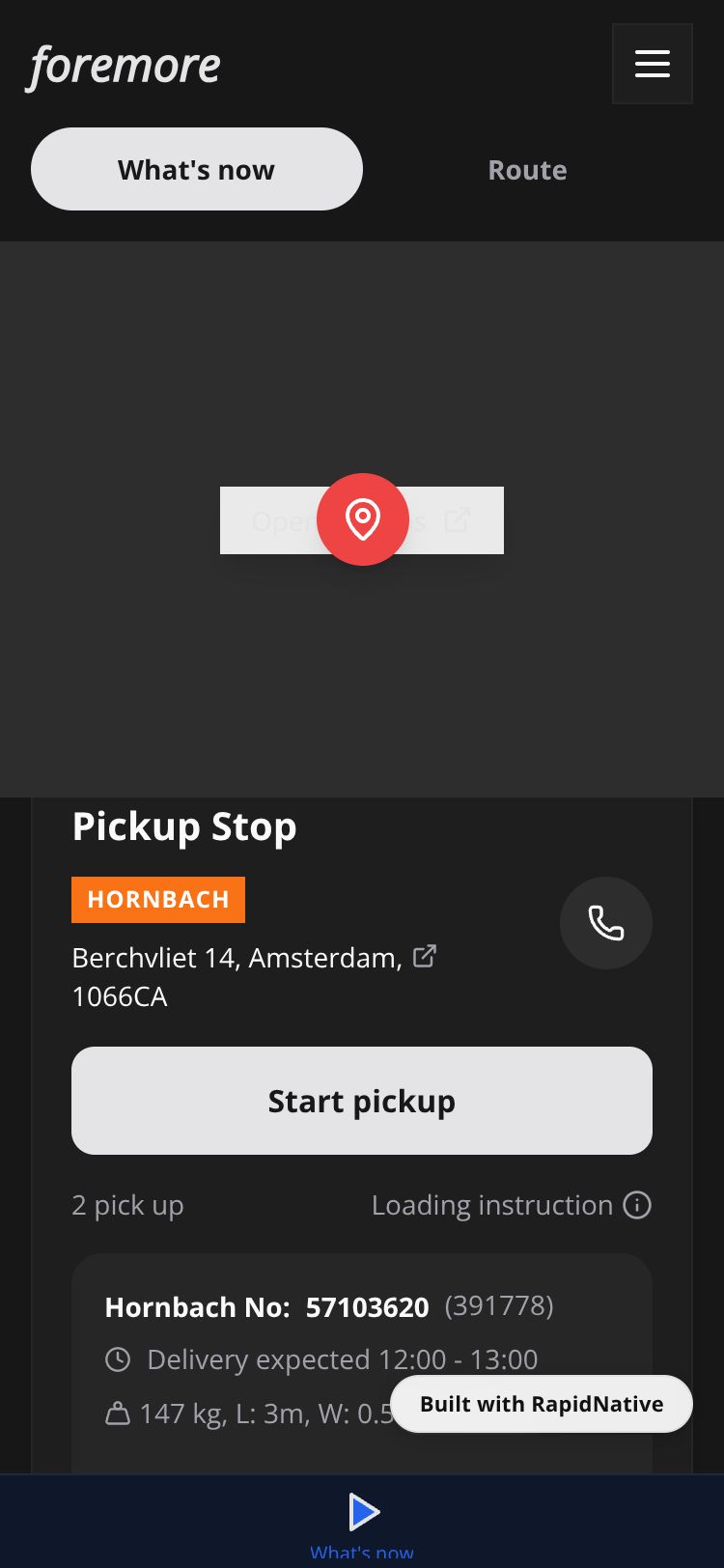The height and width of the screenshot is (1568, 724).
Task: Open the Berchvliet 14 address externally
Action: click(425, 957)
